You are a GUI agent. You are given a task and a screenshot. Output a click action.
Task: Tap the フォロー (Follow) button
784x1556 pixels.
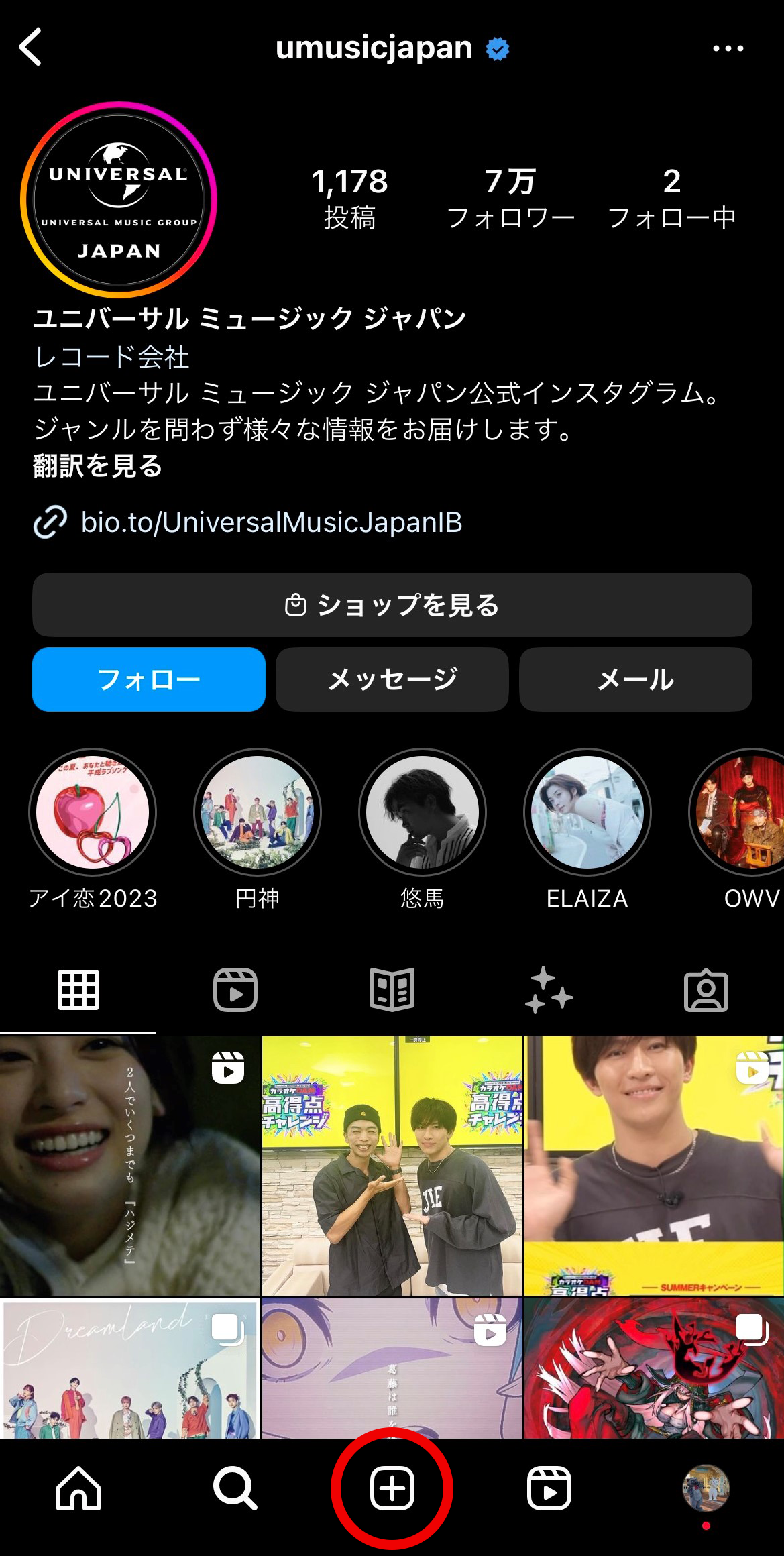click(x=148, y=679)
